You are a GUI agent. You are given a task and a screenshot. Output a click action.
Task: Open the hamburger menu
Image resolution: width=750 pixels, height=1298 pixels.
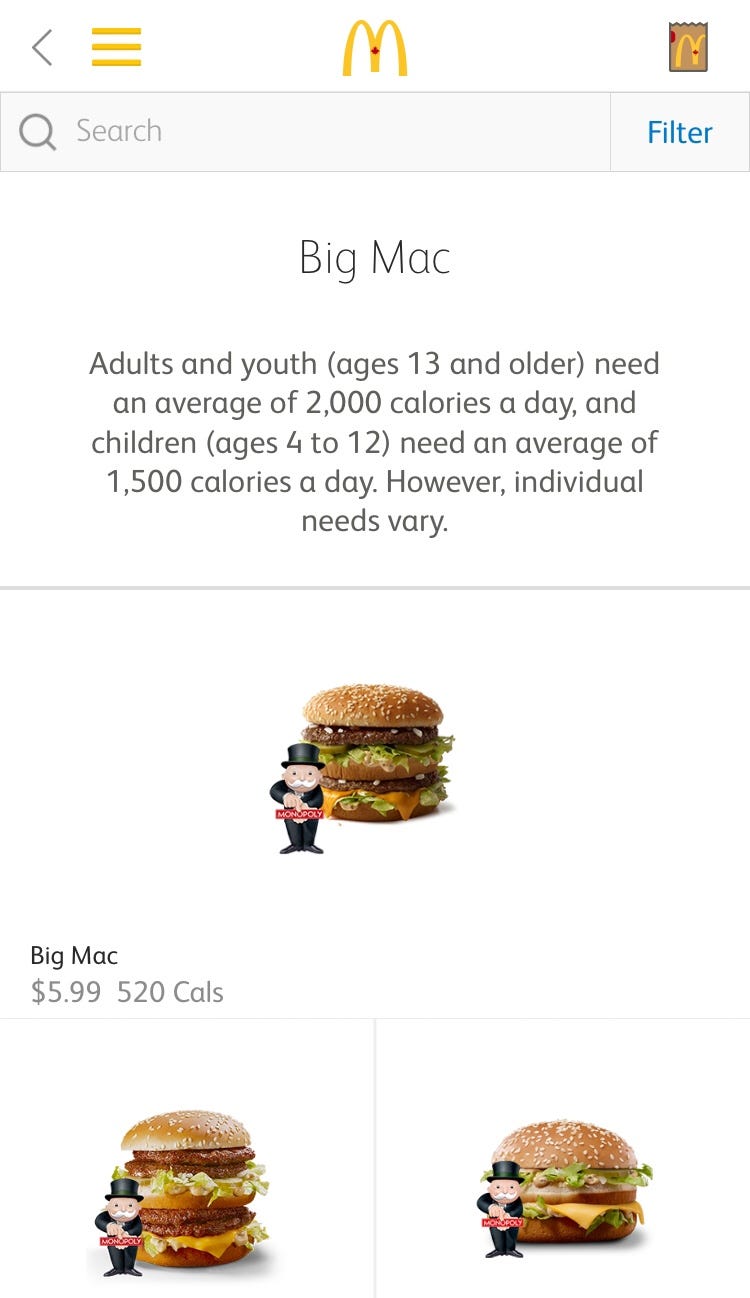coord(116,47)
